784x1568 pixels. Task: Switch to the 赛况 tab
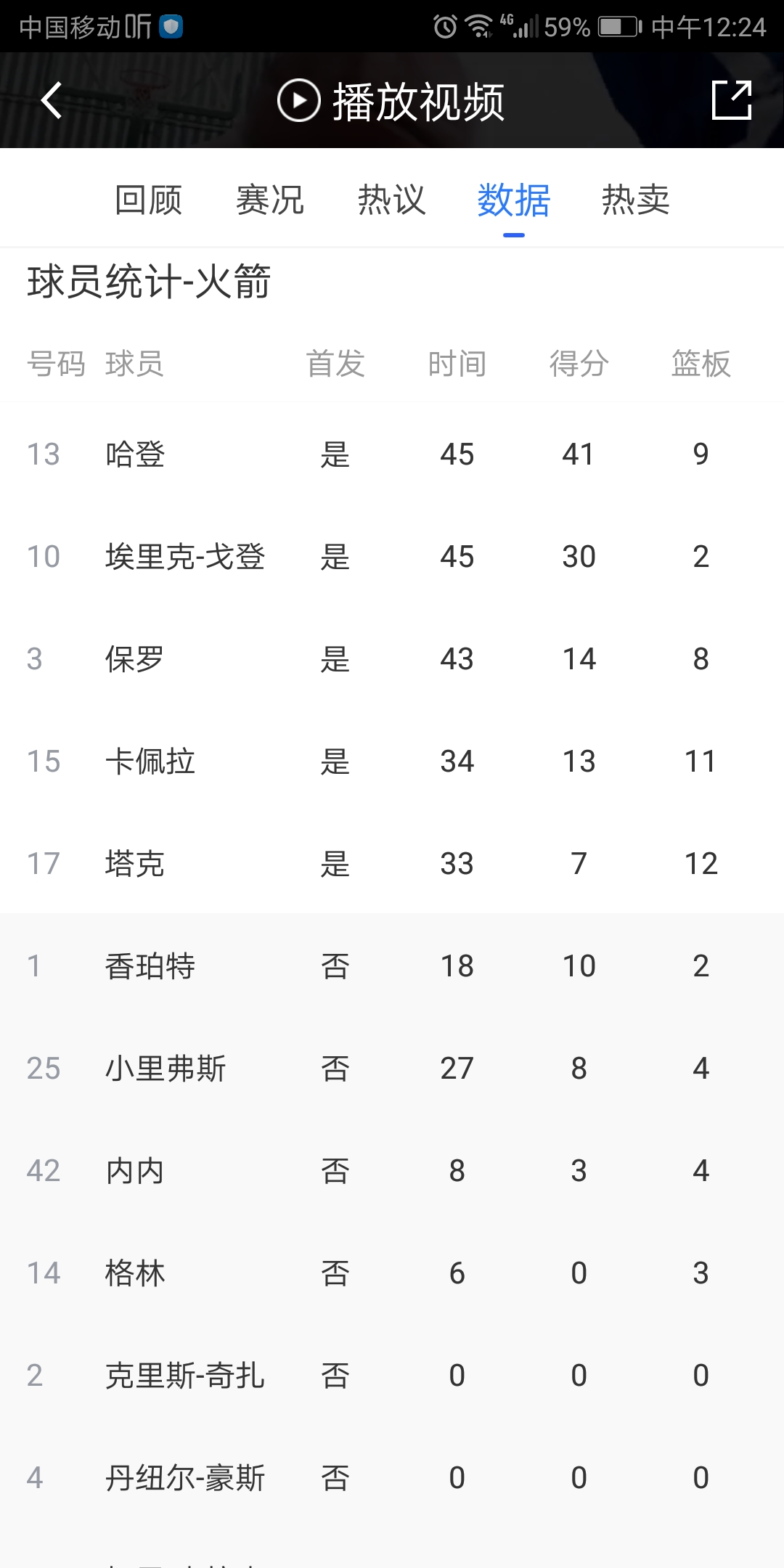(x=270, y=200)
